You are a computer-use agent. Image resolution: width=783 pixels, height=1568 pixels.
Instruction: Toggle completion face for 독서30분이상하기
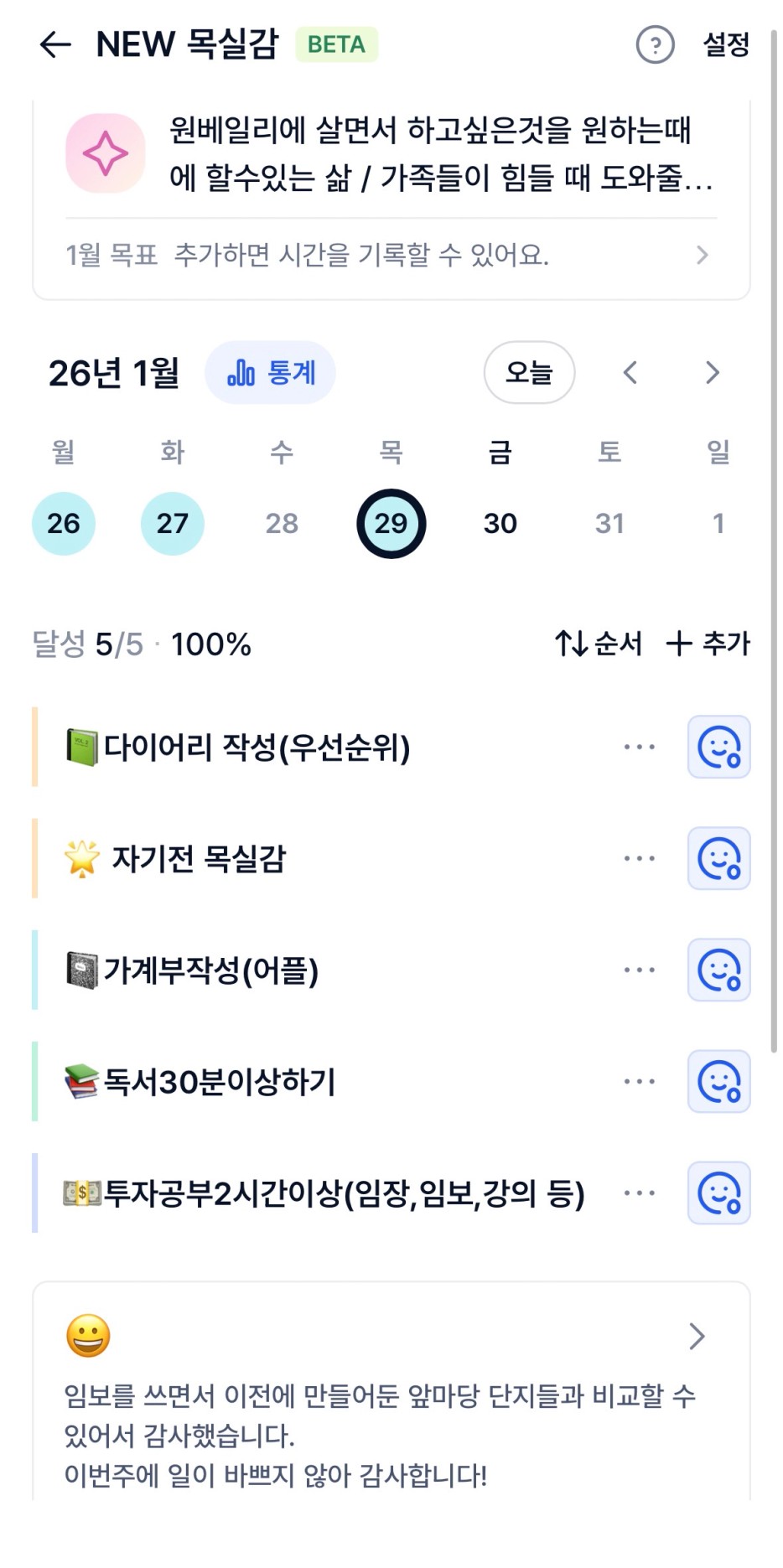click(x=718, y=1082)
